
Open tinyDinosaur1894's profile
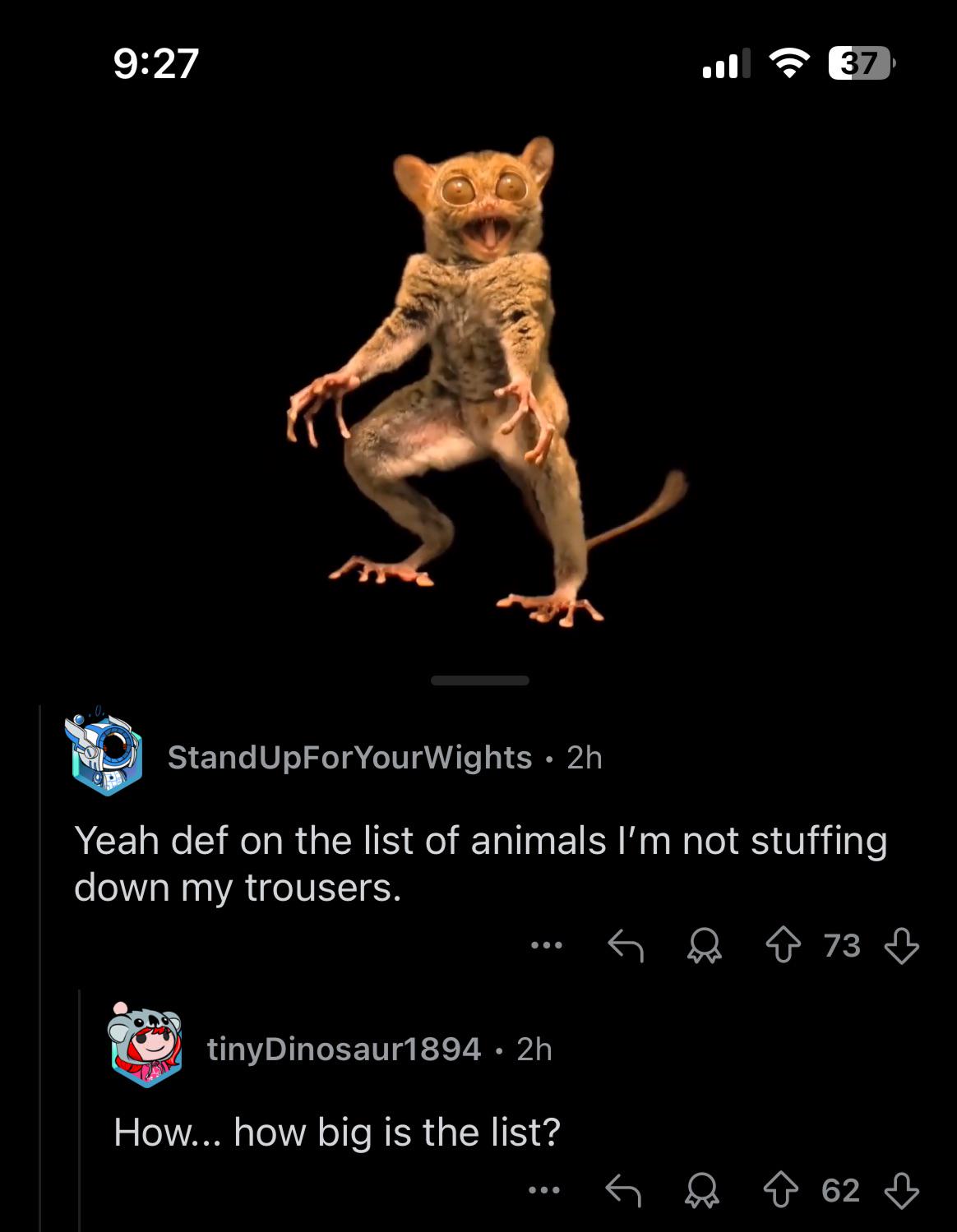(x=344, y=1049)
